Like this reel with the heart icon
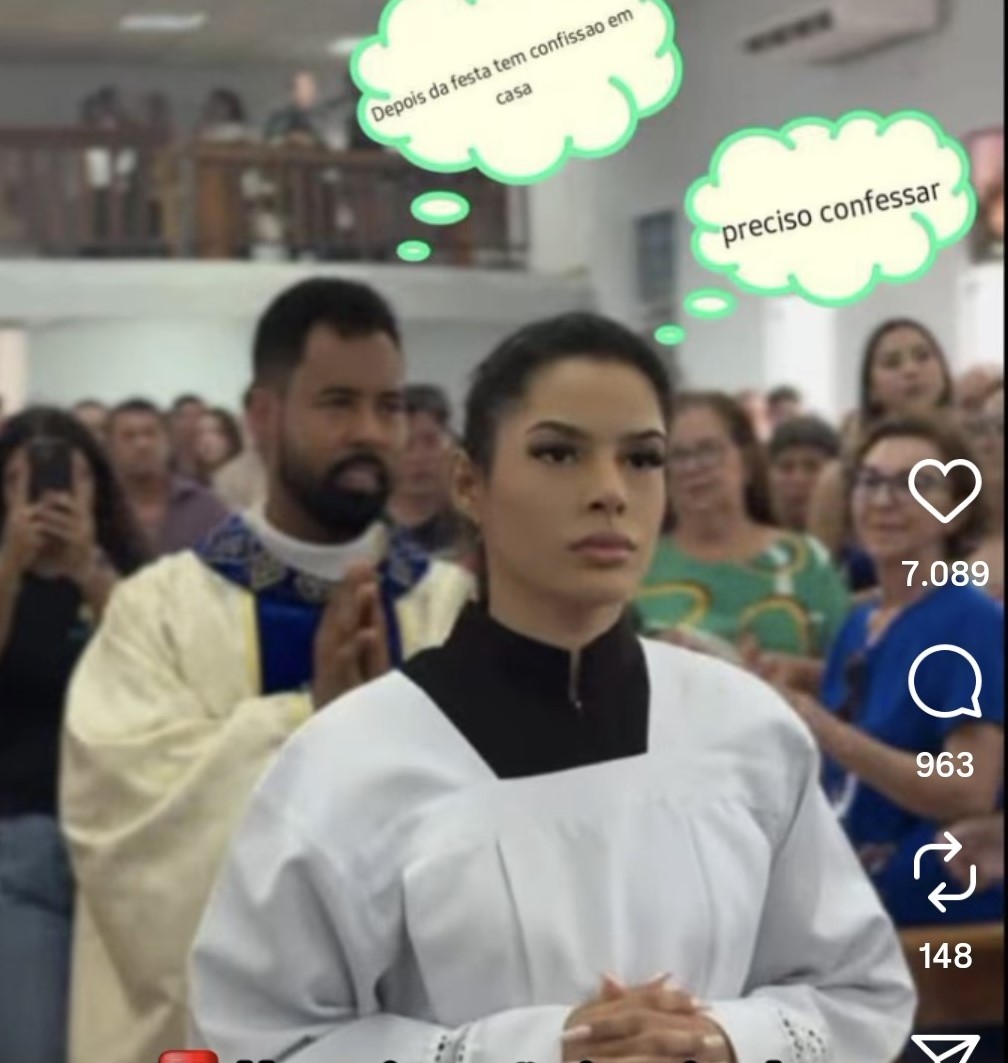The image size is (1008, 1063). click(944, 491)
